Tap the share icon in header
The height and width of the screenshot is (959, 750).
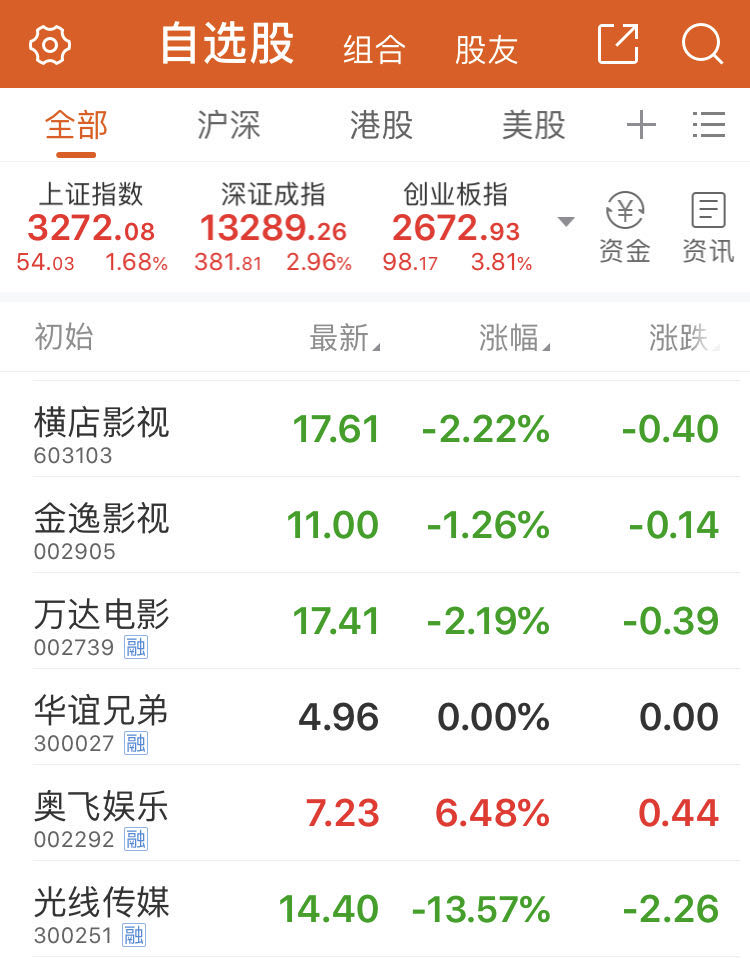[x=617, y=45]
